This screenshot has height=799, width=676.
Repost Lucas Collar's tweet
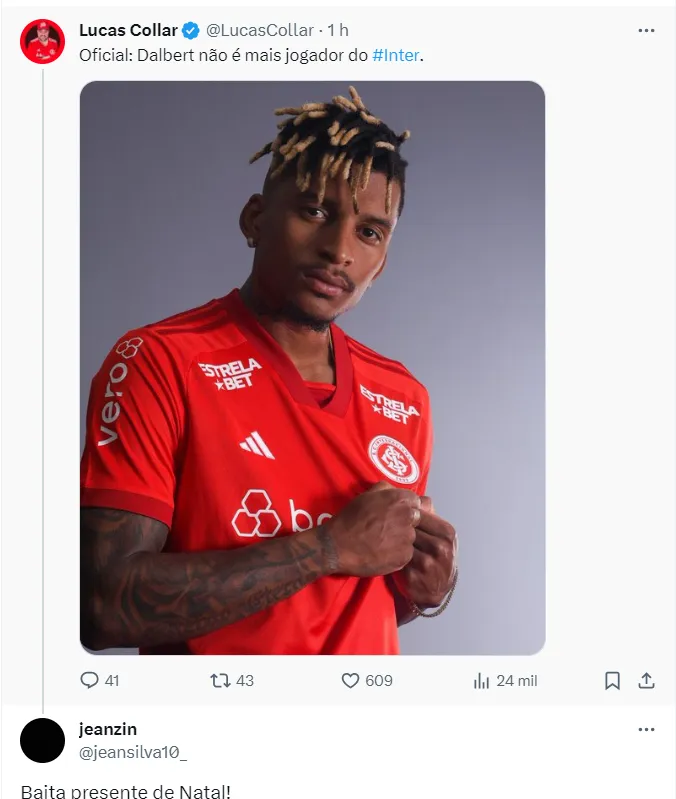[232, 680]
